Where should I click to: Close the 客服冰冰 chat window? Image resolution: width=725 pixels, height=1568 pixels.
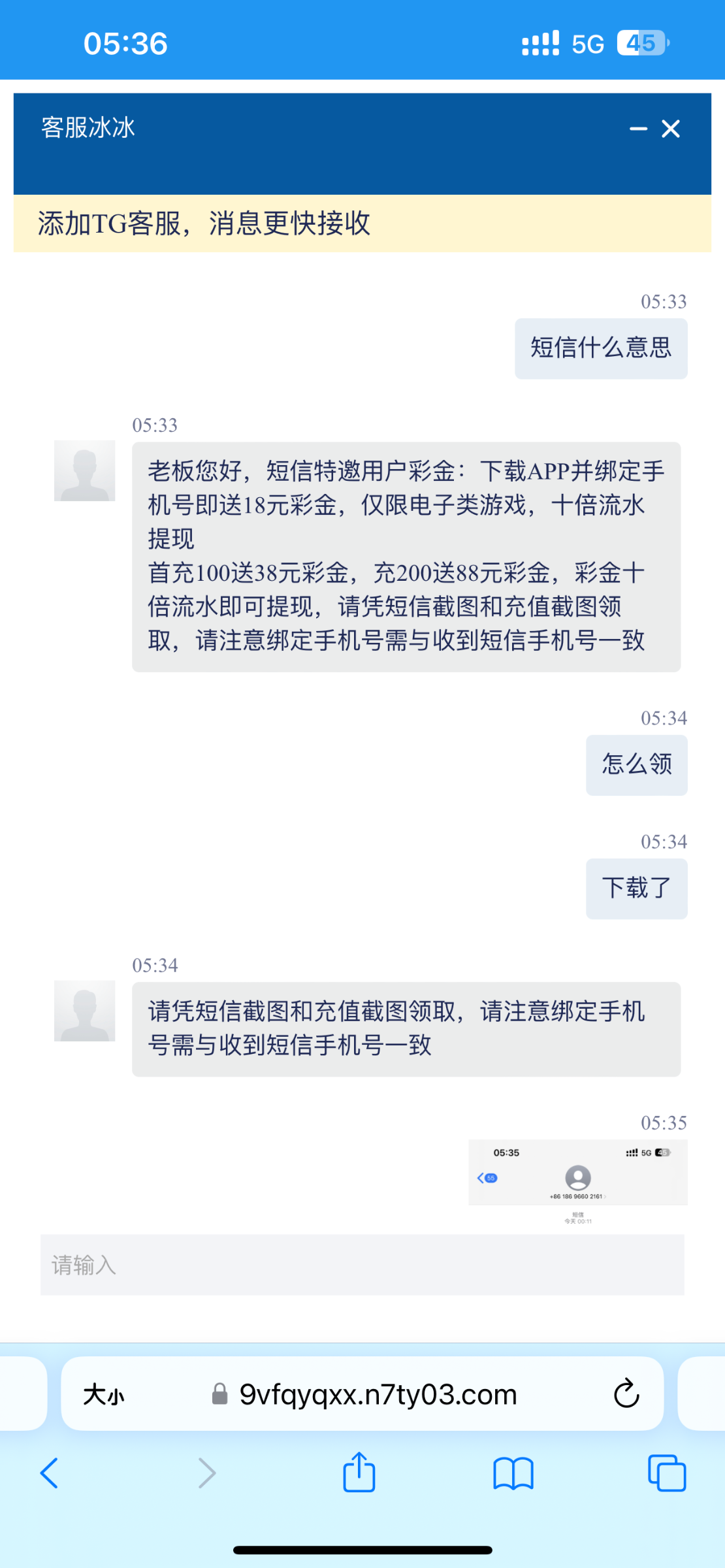(x=671, y=129)
